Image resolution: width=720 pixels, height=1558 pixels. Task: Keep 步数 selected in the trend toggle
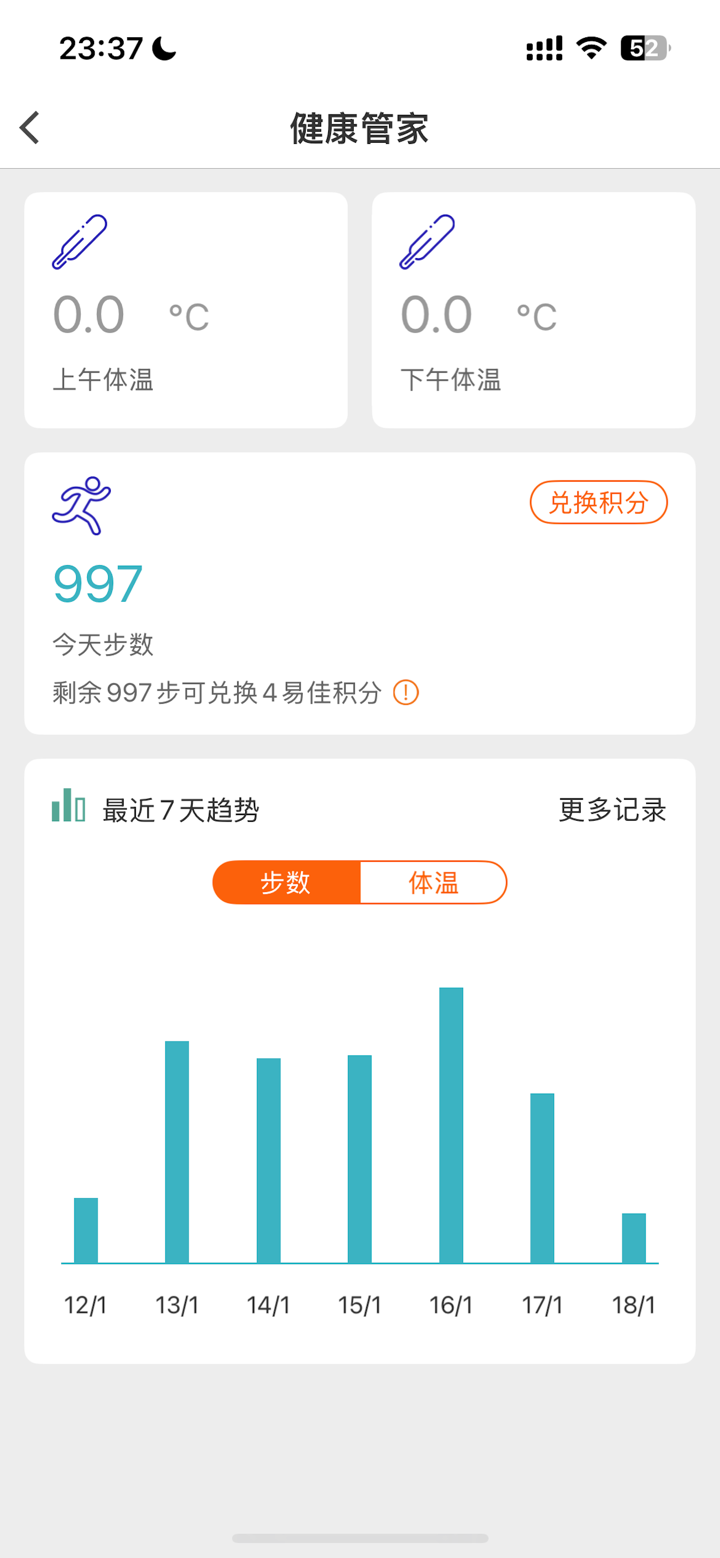point(285,882)
